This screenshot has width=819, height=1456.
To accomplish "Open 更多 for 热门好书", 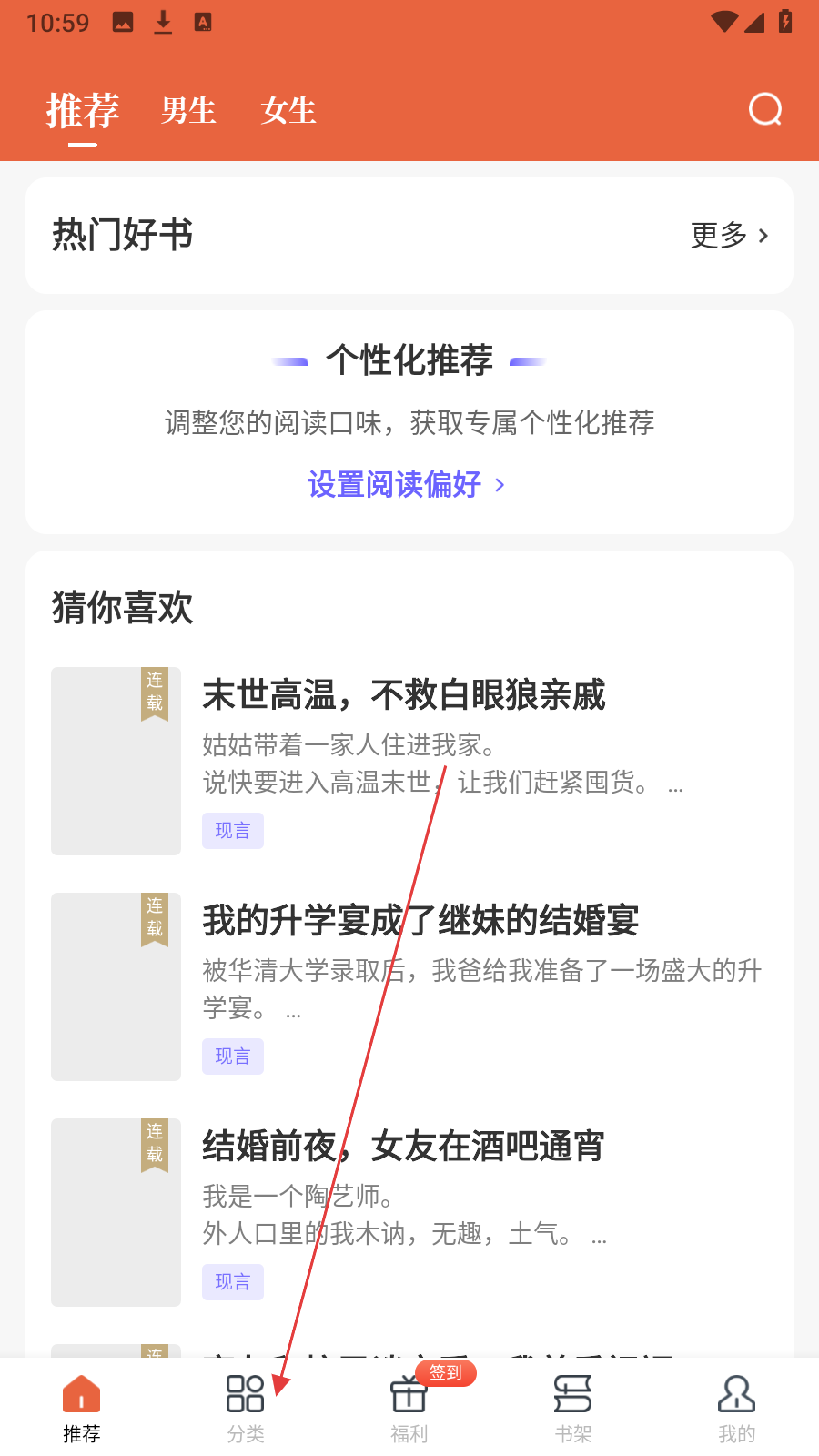I will 730,236.
